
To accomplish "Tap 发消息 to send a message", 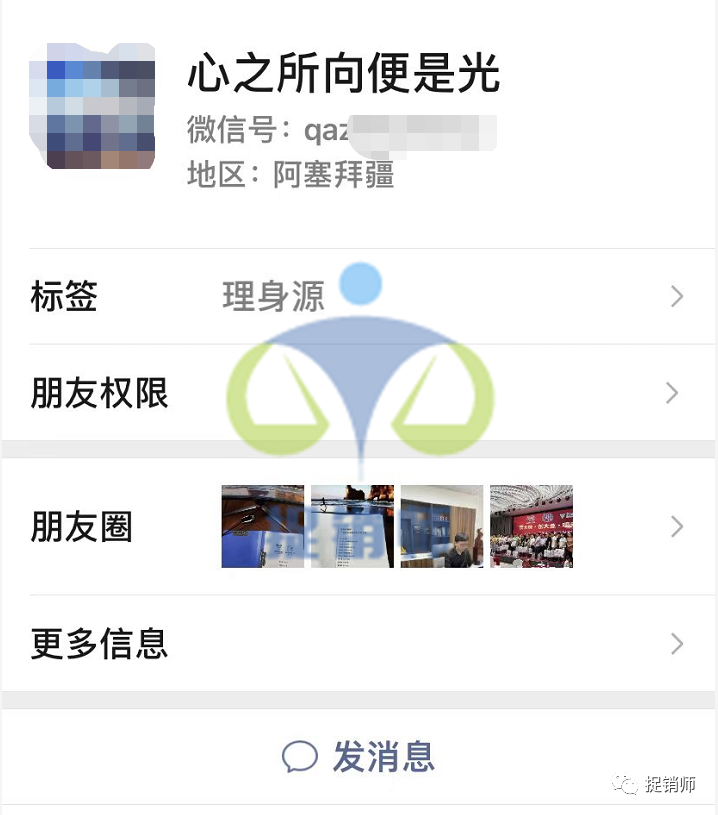I will tap(359, 757).
